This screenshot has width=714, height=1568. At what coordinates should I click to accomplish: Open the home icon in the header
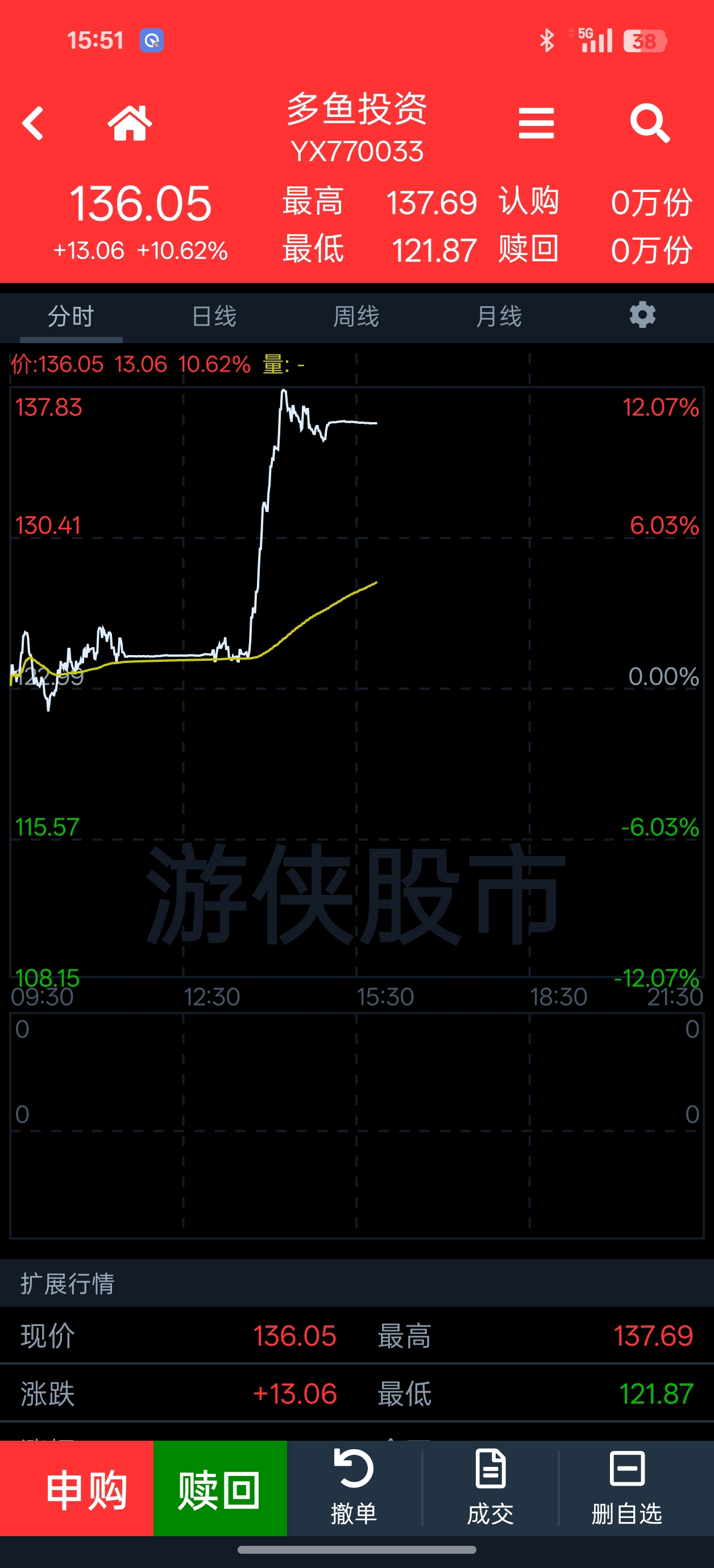129,124
